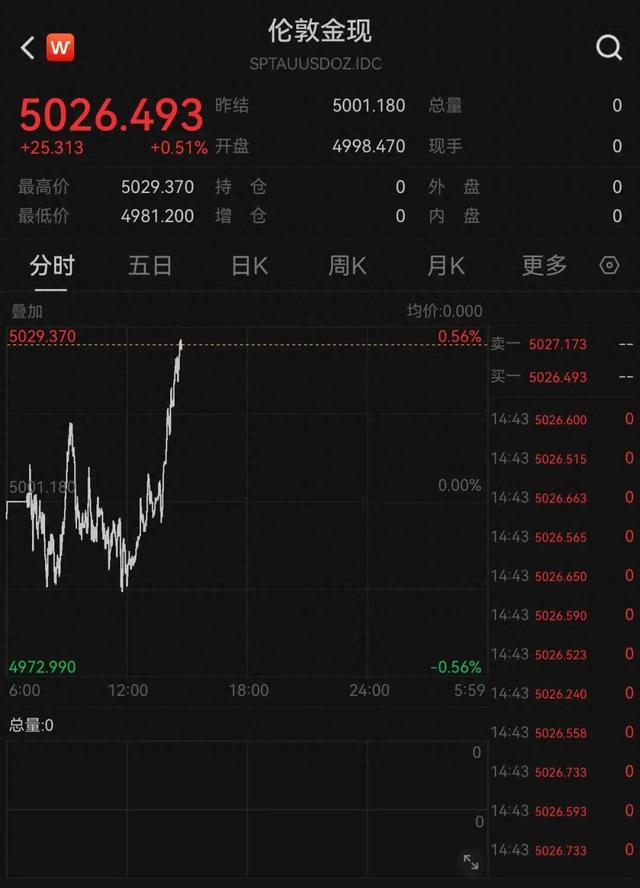Expand the chart to full screen

470,861
